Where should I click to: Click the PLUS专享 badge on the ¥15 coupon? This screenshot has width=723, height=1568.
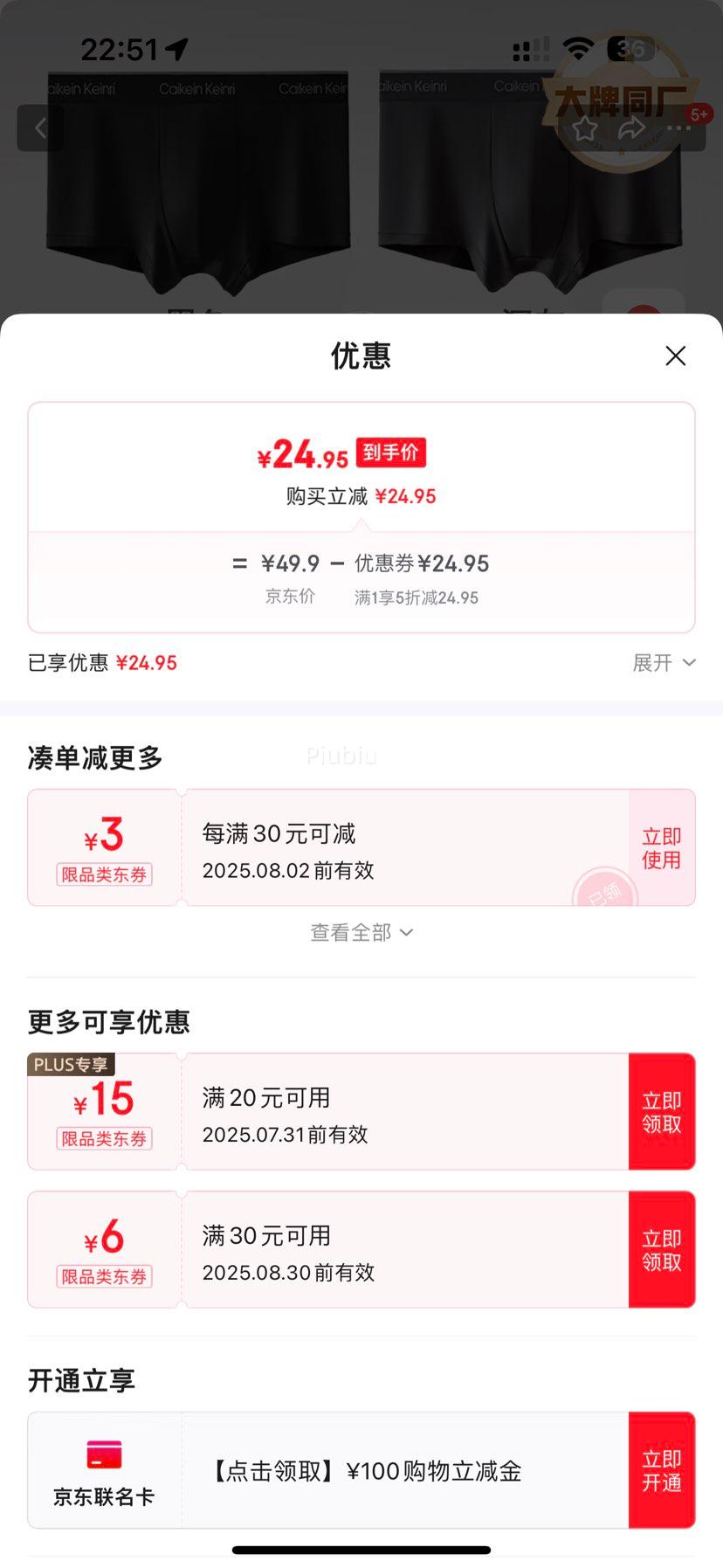pyautogui.click(x=72, y=1064)
